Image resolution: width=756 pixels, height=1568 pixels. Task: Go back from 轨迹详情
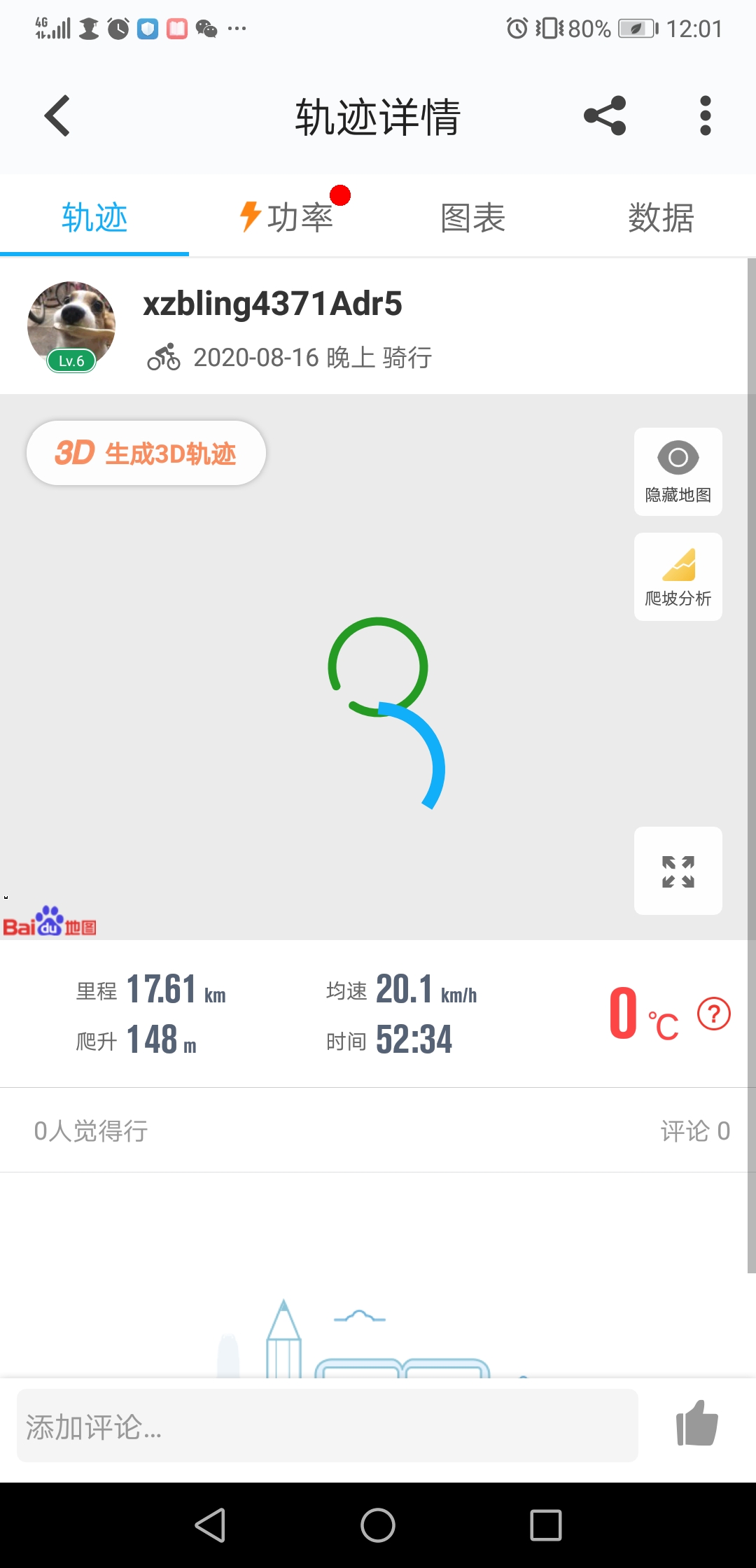(57, 115)
